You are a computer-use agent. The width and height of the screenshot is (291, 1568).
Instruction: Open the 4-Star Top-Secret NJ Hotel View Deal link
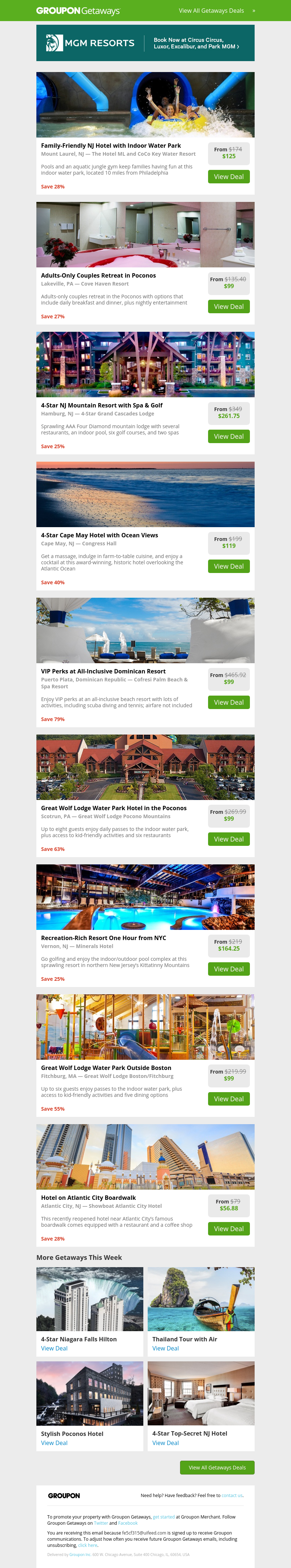pyautogui.click(x=166, y=1442)
